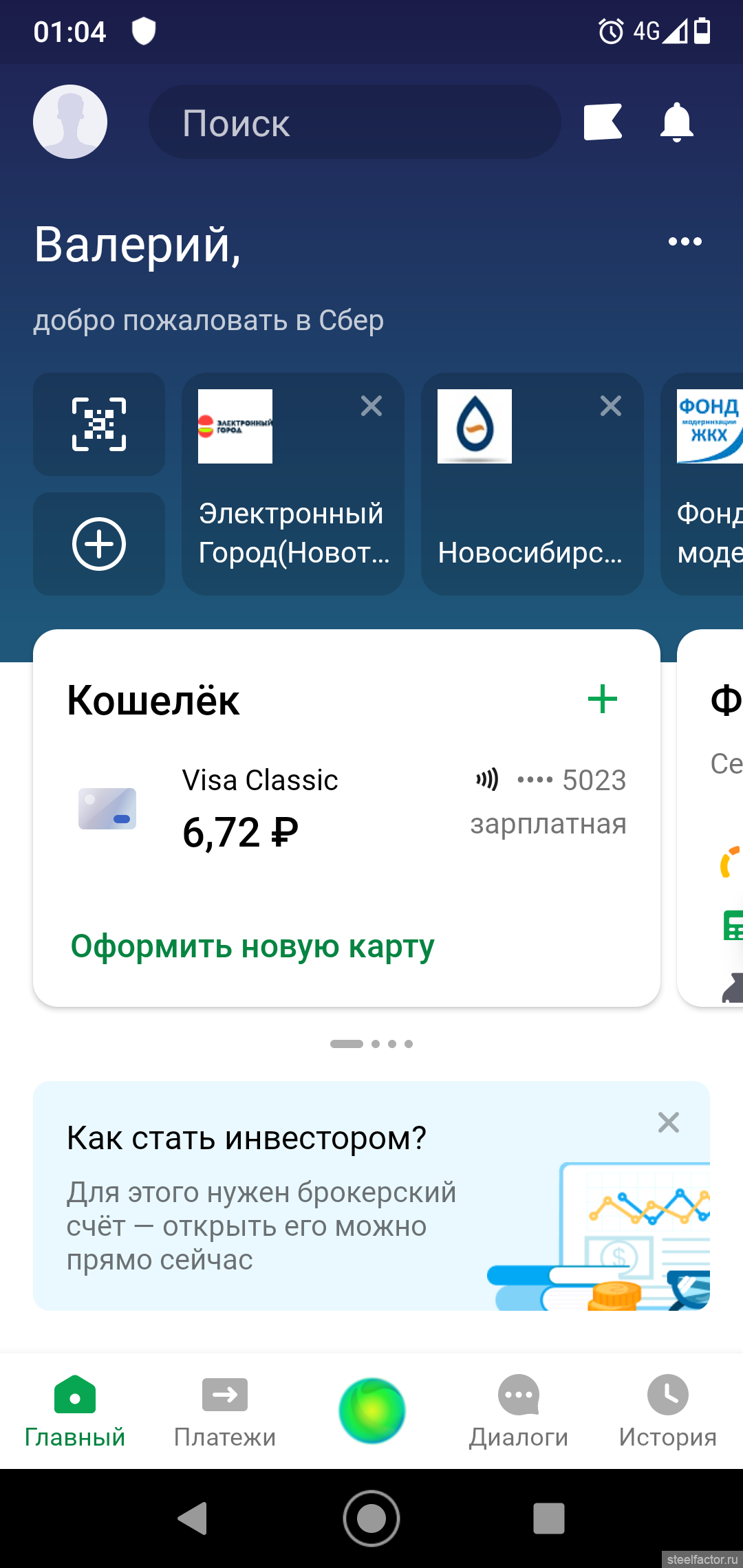Launch the QR code scanner

[x=99, y=424]
